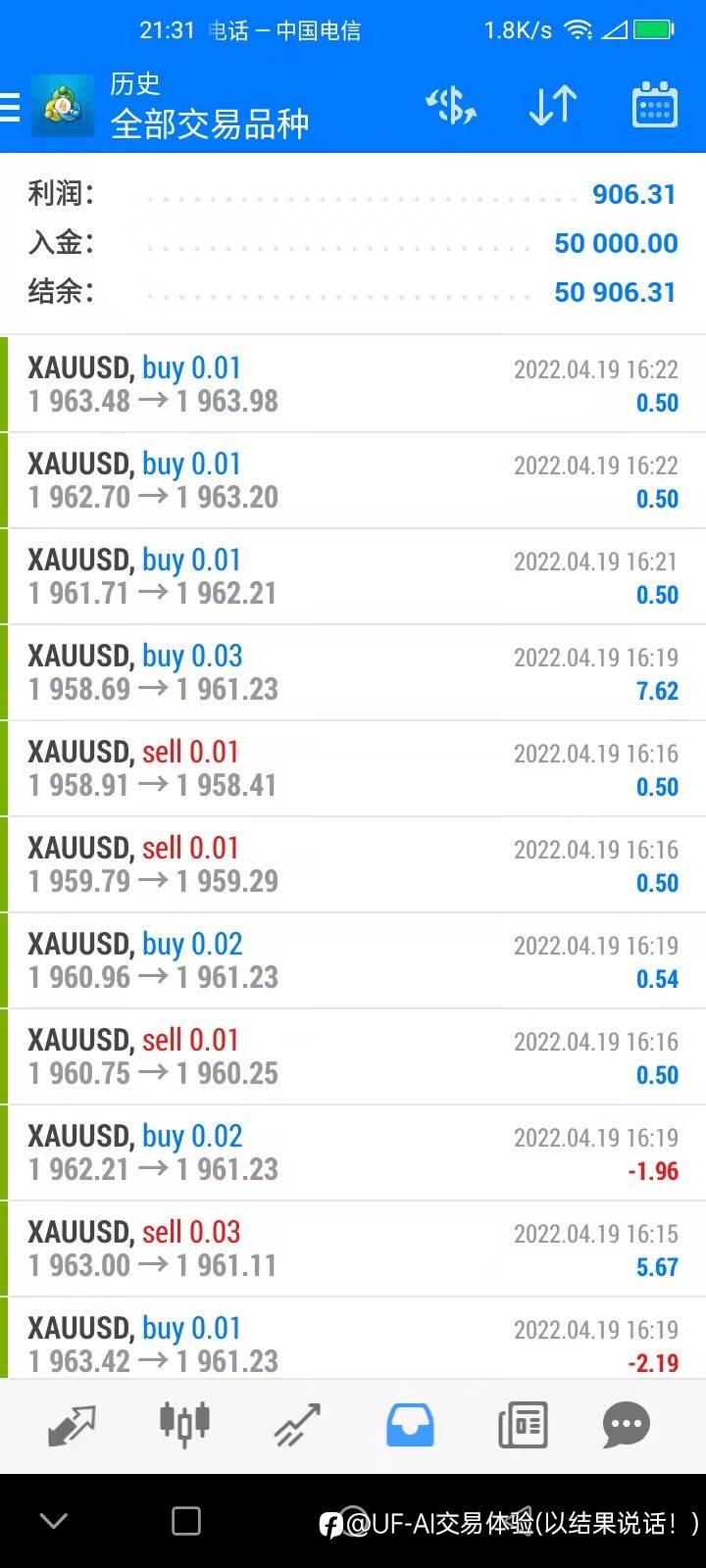
Task: Open the chat messages tab
Action: (x=627, y=1425)
